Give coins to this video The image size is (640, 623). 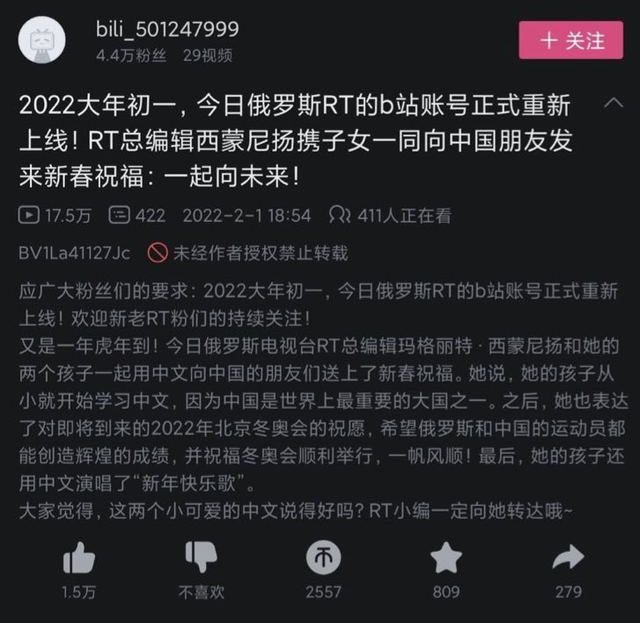(x=323, y=557)
